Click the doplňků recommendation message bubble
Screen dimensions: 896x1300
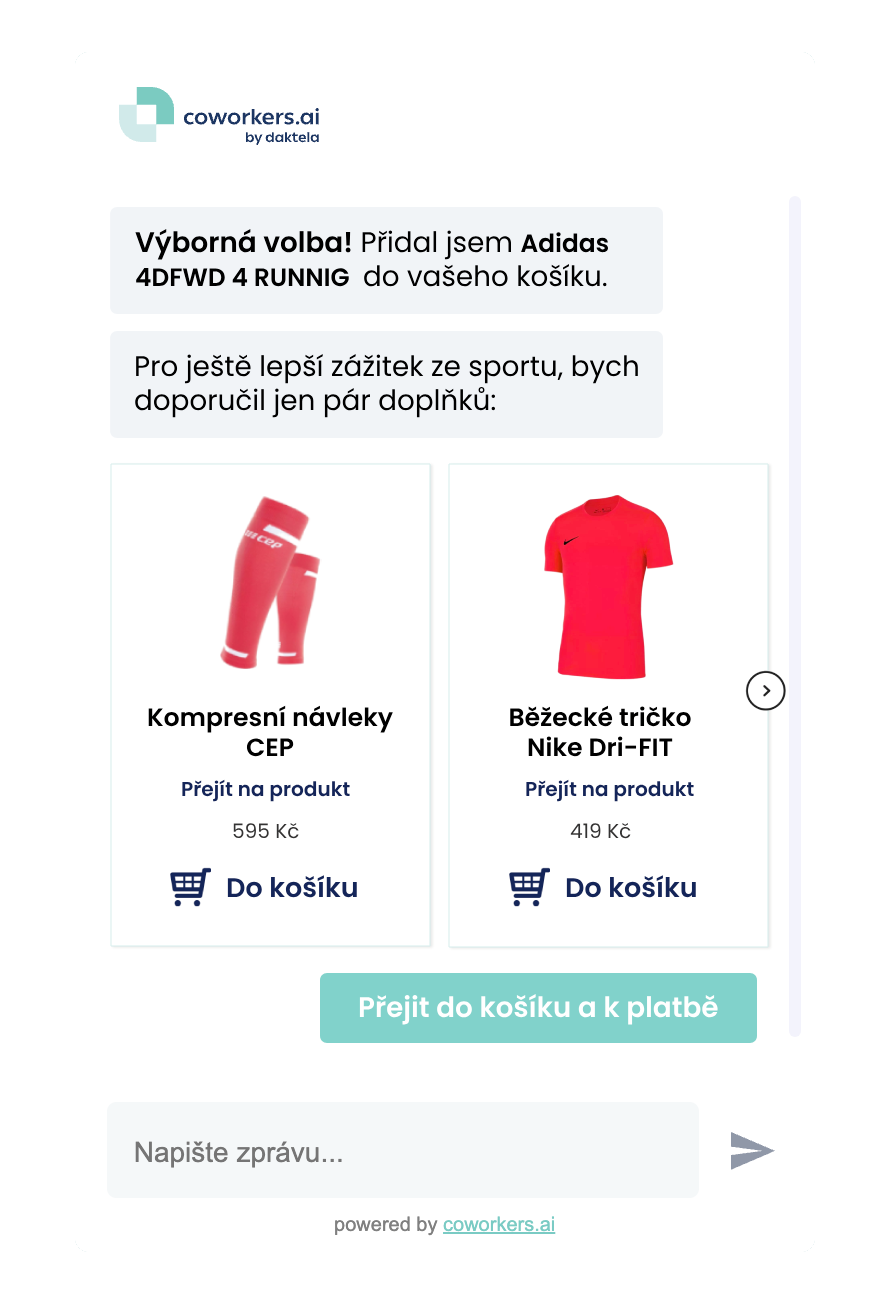[386, 384]
